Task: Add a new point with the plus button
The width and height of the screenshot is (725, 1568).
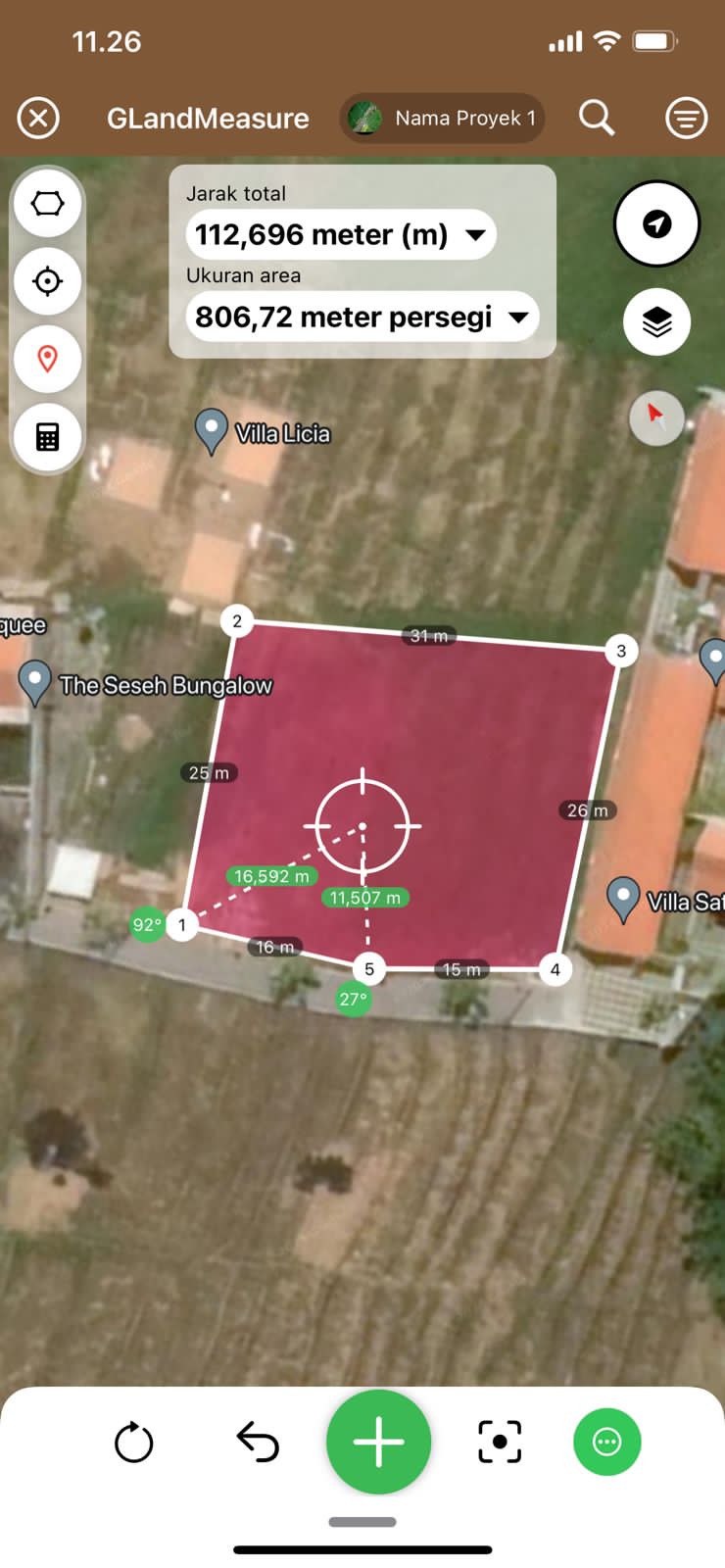Action: pyautogui.click(x=378, y=1443)
